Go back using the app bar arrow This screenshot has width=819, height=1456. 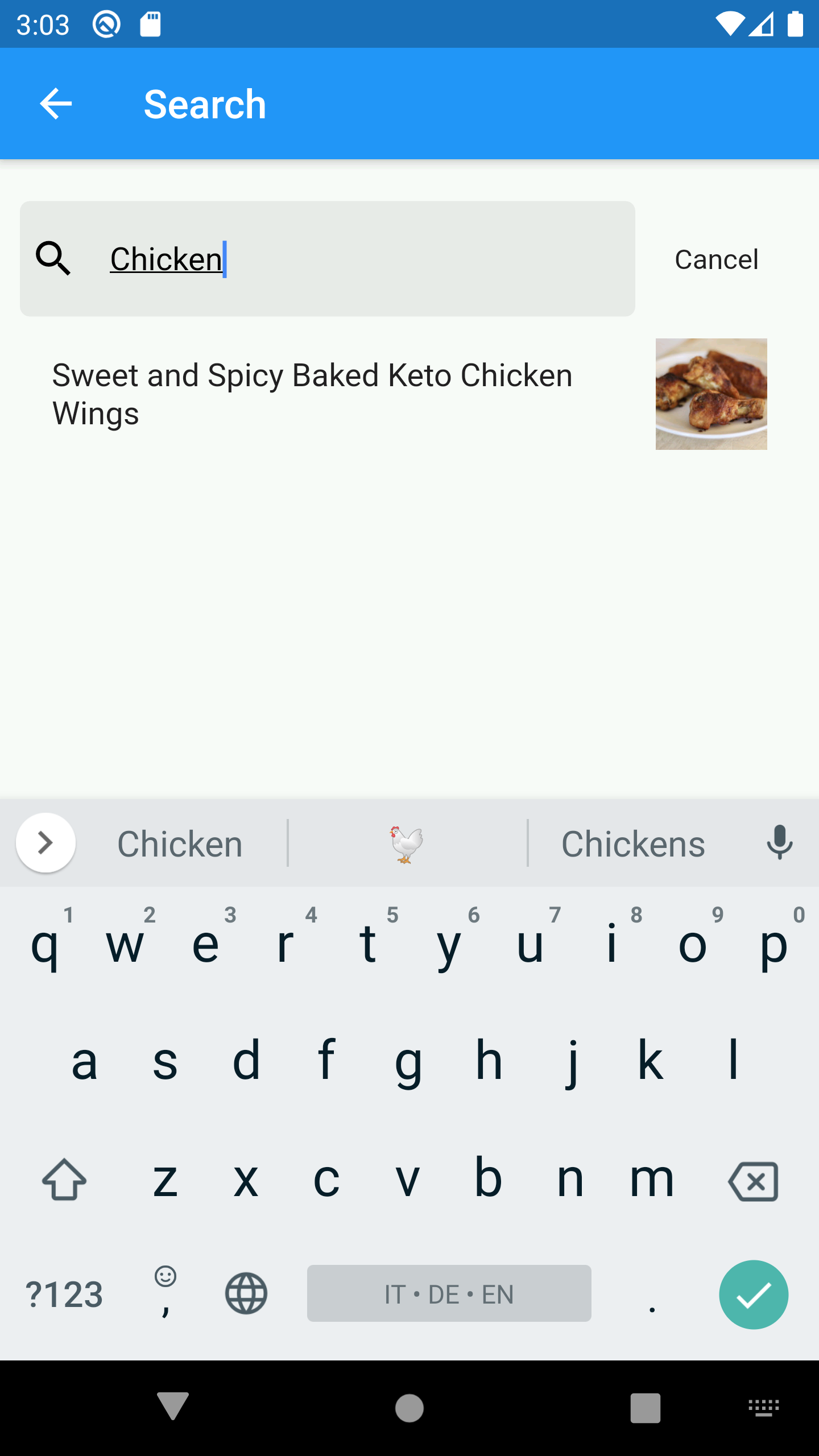point(56,104)
